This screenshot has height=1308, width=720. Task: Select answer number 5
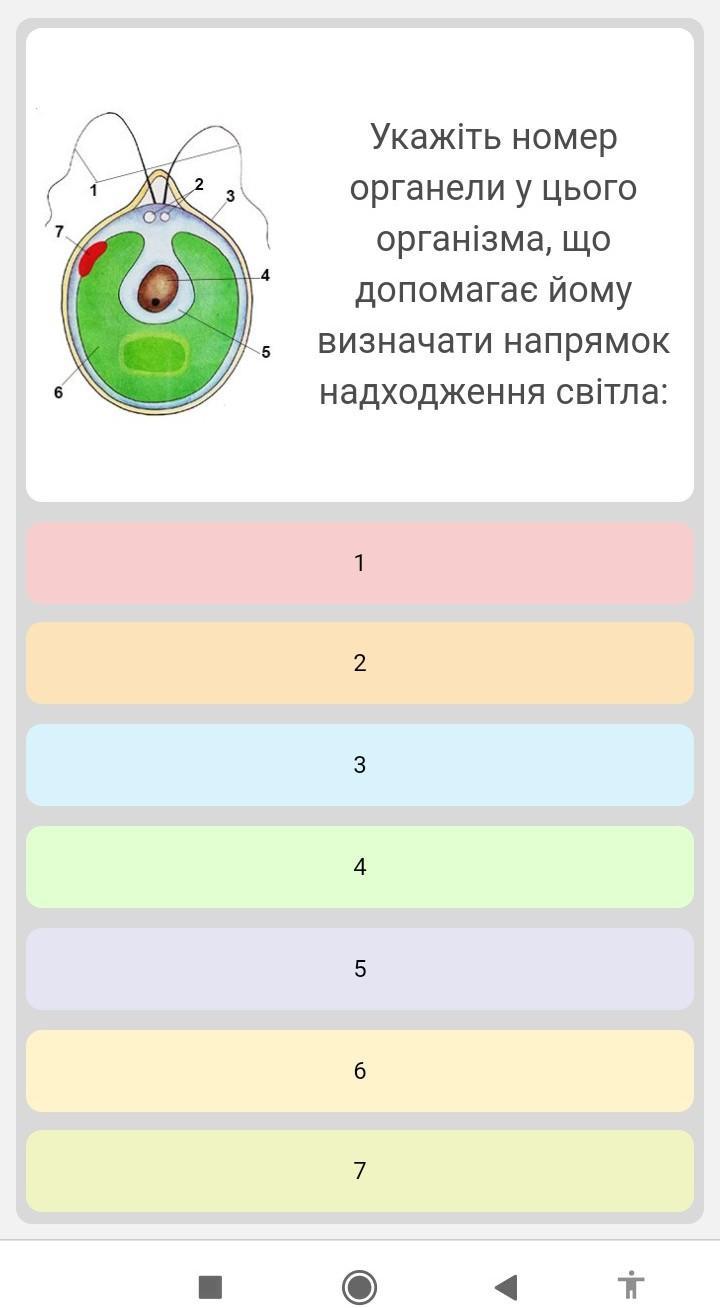359,969
